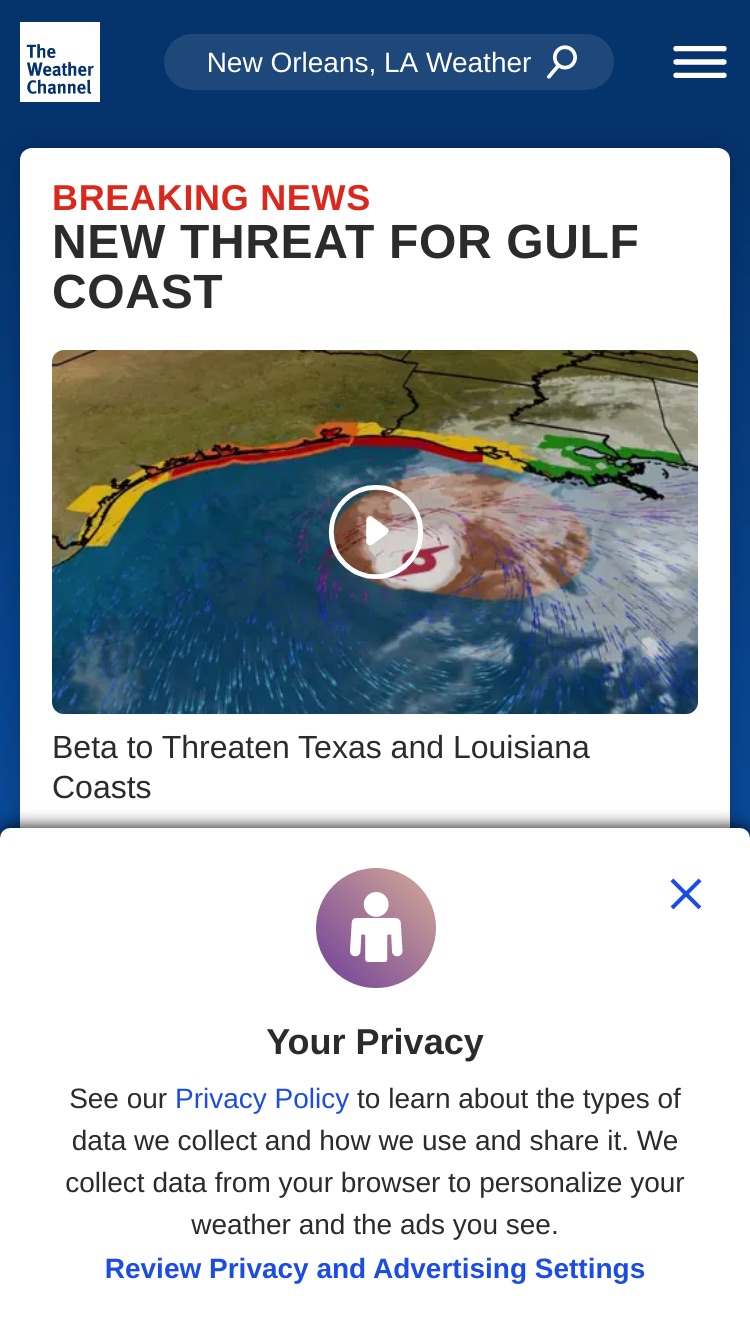750x1334 pixels.
Task: Dismiss the Your Privacy banner
Action: click(686, 894)
